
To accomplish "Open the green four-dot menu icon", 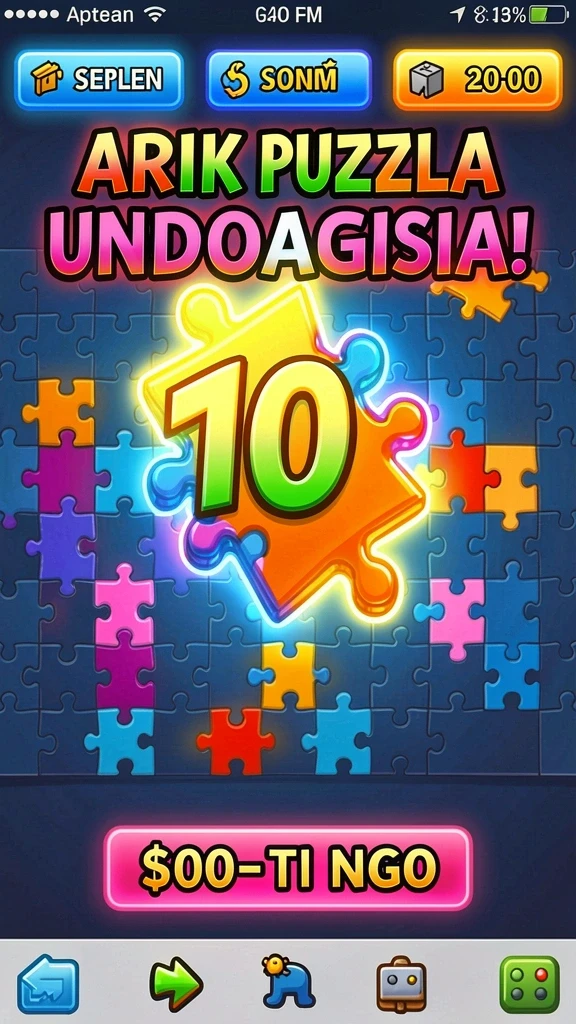I will tap(530, 984).
